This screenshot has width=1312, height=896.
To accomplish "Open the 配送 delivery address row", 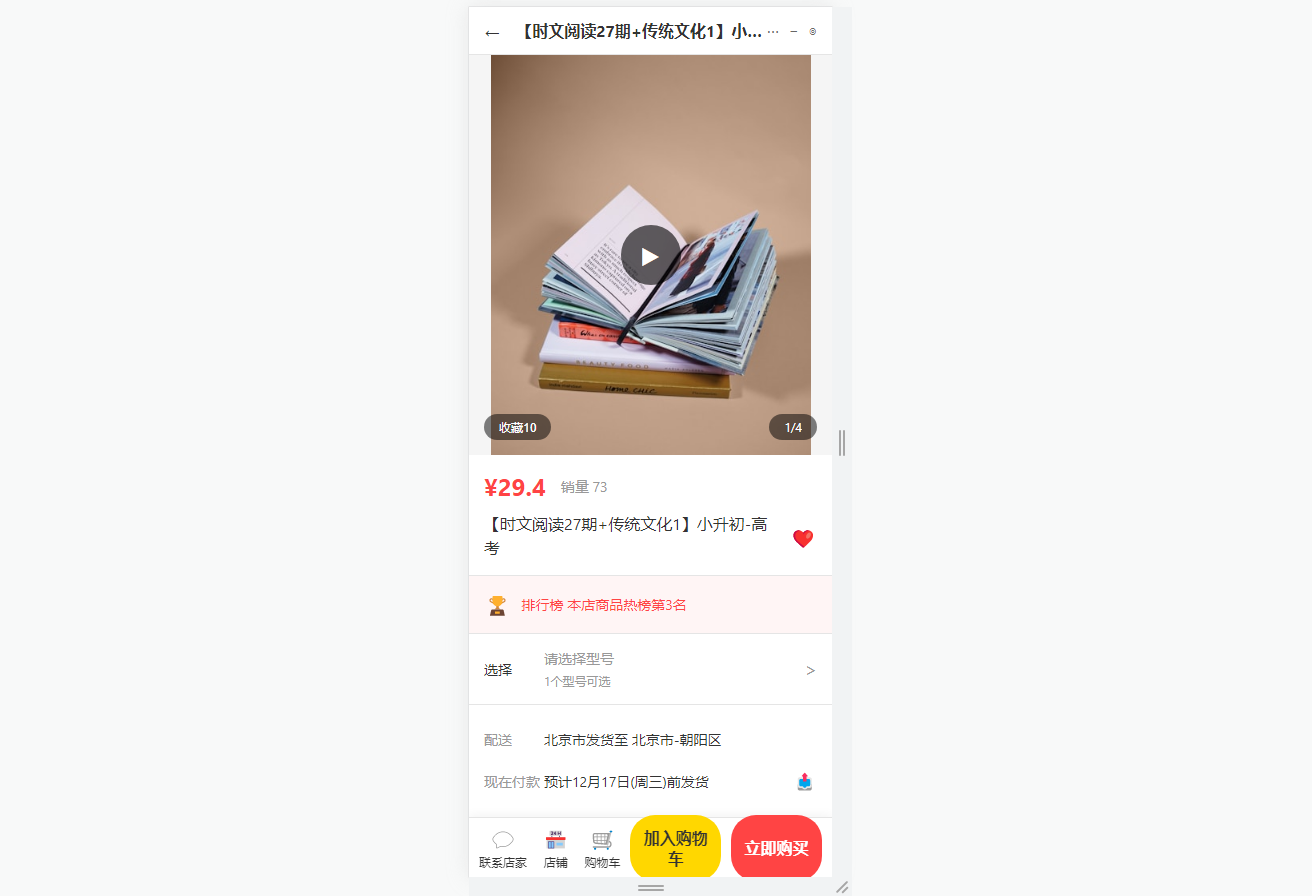I will [632, 740].
